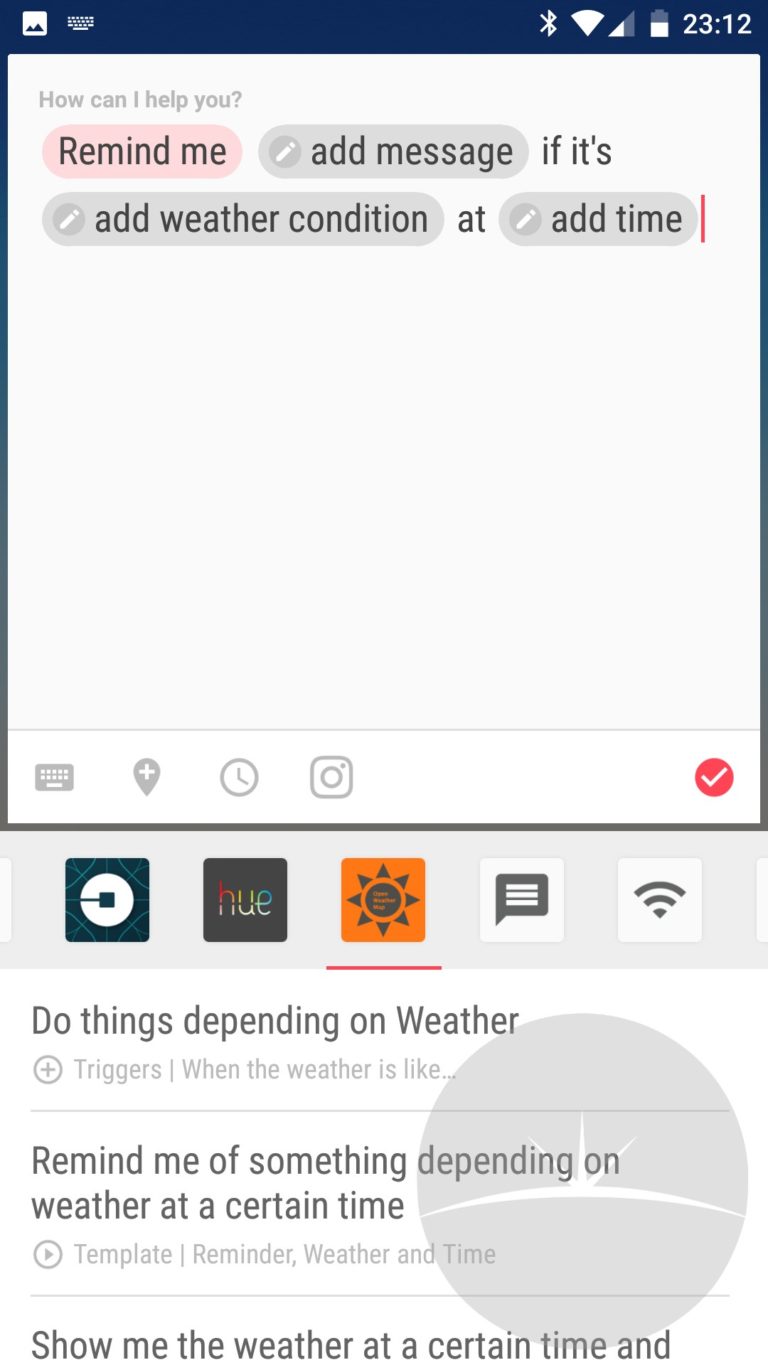Select the Uber service tile
Screen dimensions: 768x1365
coord(107,900)
